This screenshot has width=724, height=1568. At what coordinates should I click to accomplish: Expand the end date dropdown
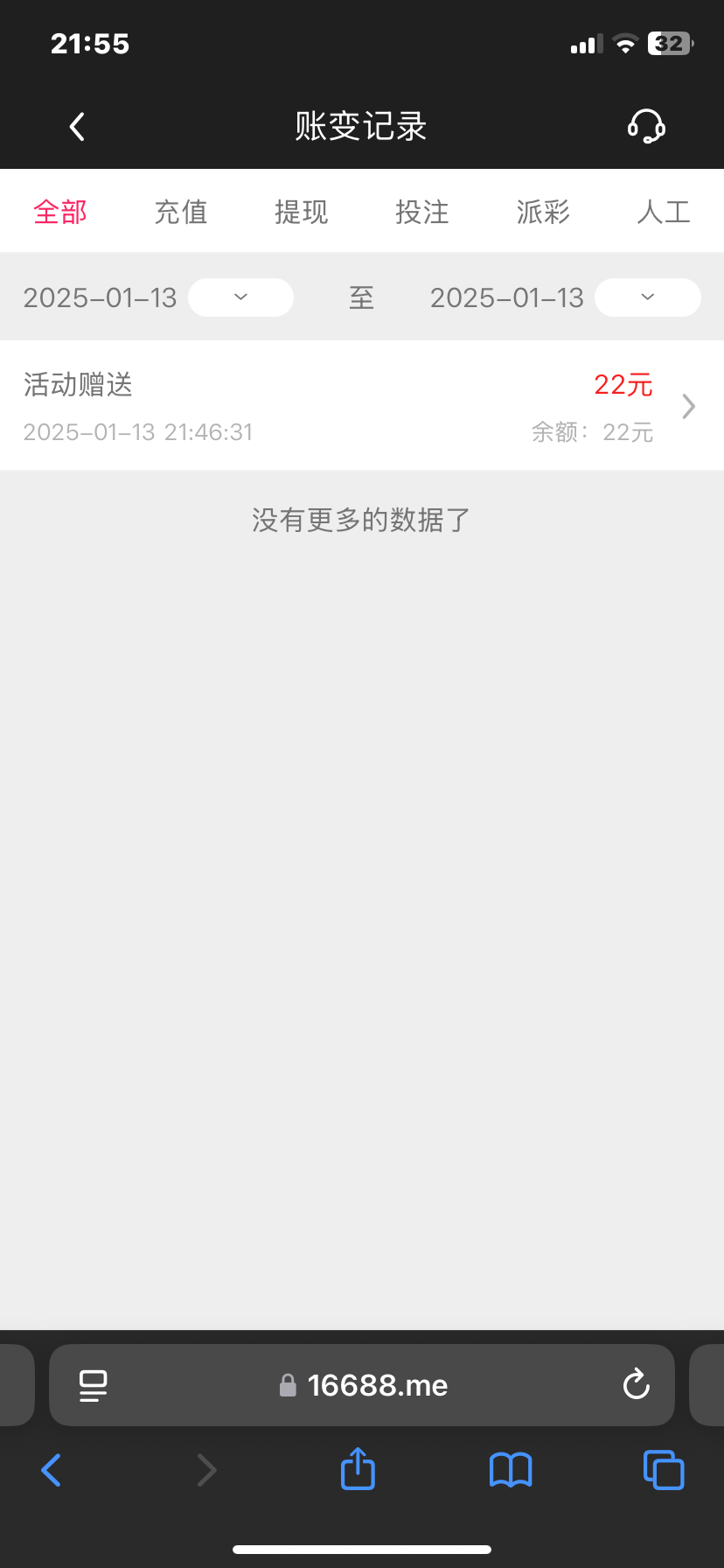(x=647, y=297)
